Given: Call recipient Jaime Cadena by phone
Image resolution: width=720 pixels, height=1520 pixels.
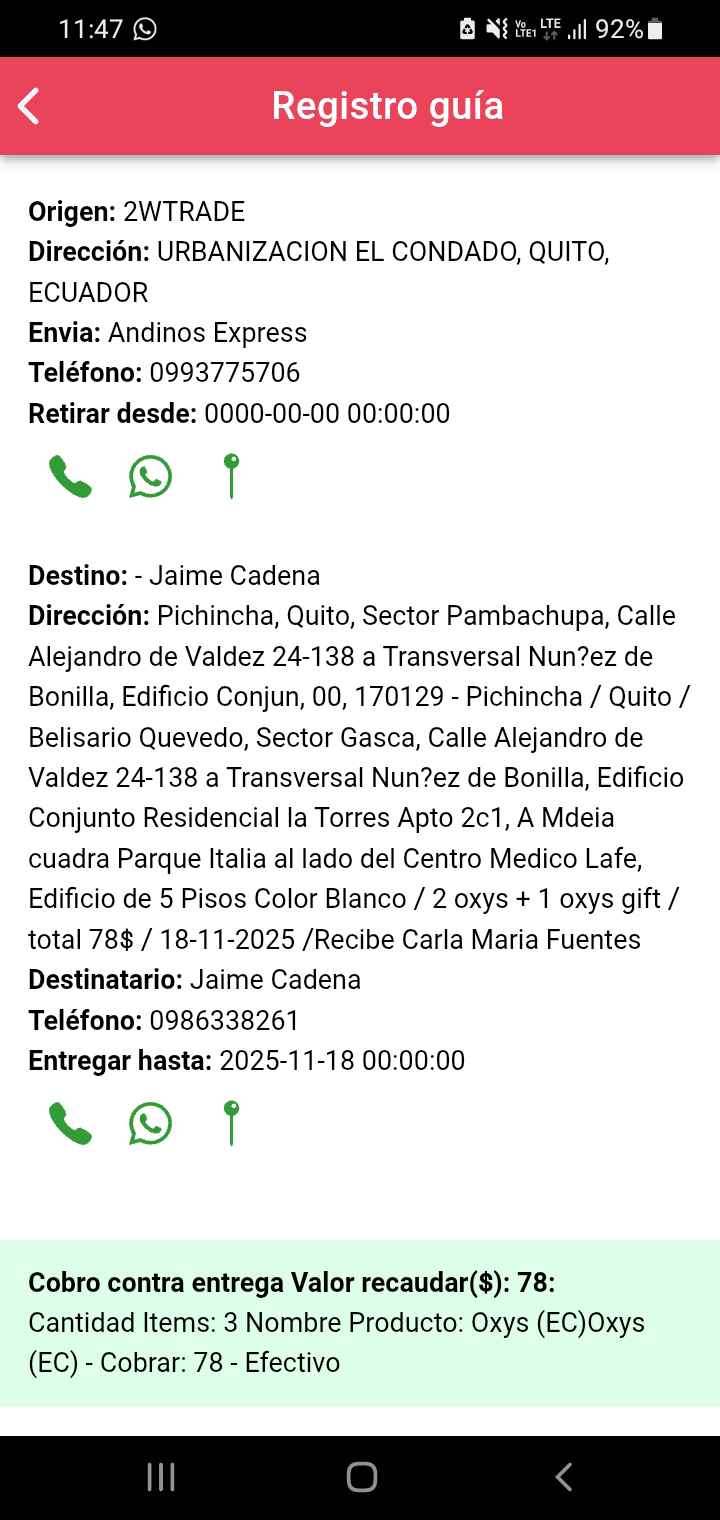Looking at the screenshot, I should (70, 1123).
